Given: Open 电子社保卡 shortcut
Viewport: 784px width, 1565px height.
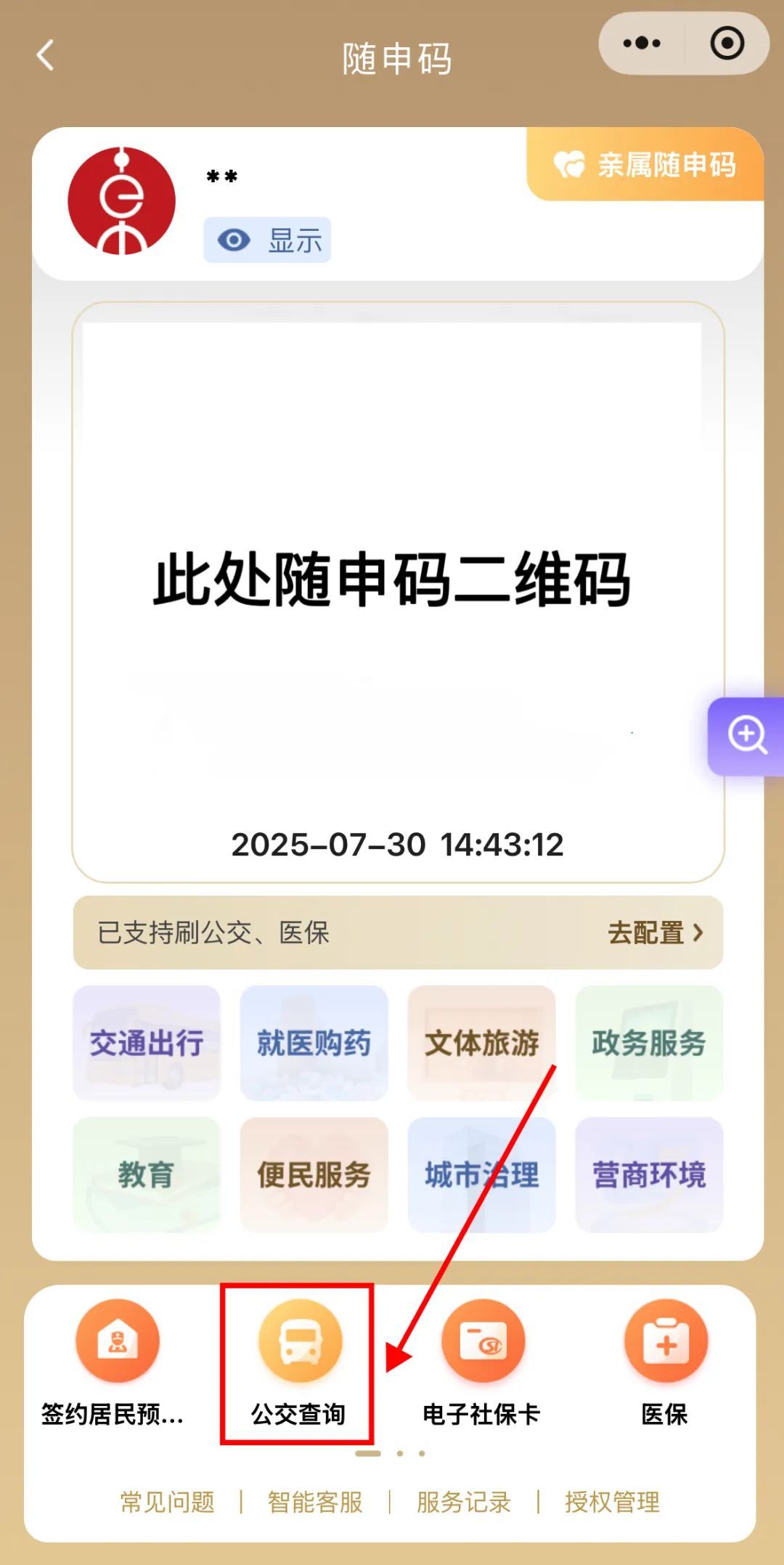Looking at the screenshot, I should point(482,1363).
